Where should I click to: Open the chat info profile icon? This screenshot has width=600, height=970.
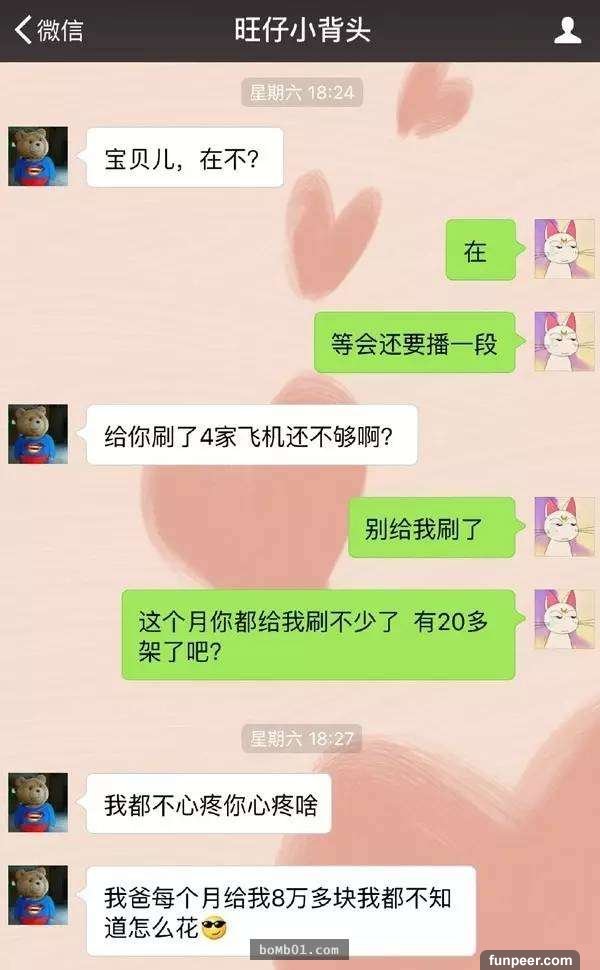coord(567,31)
